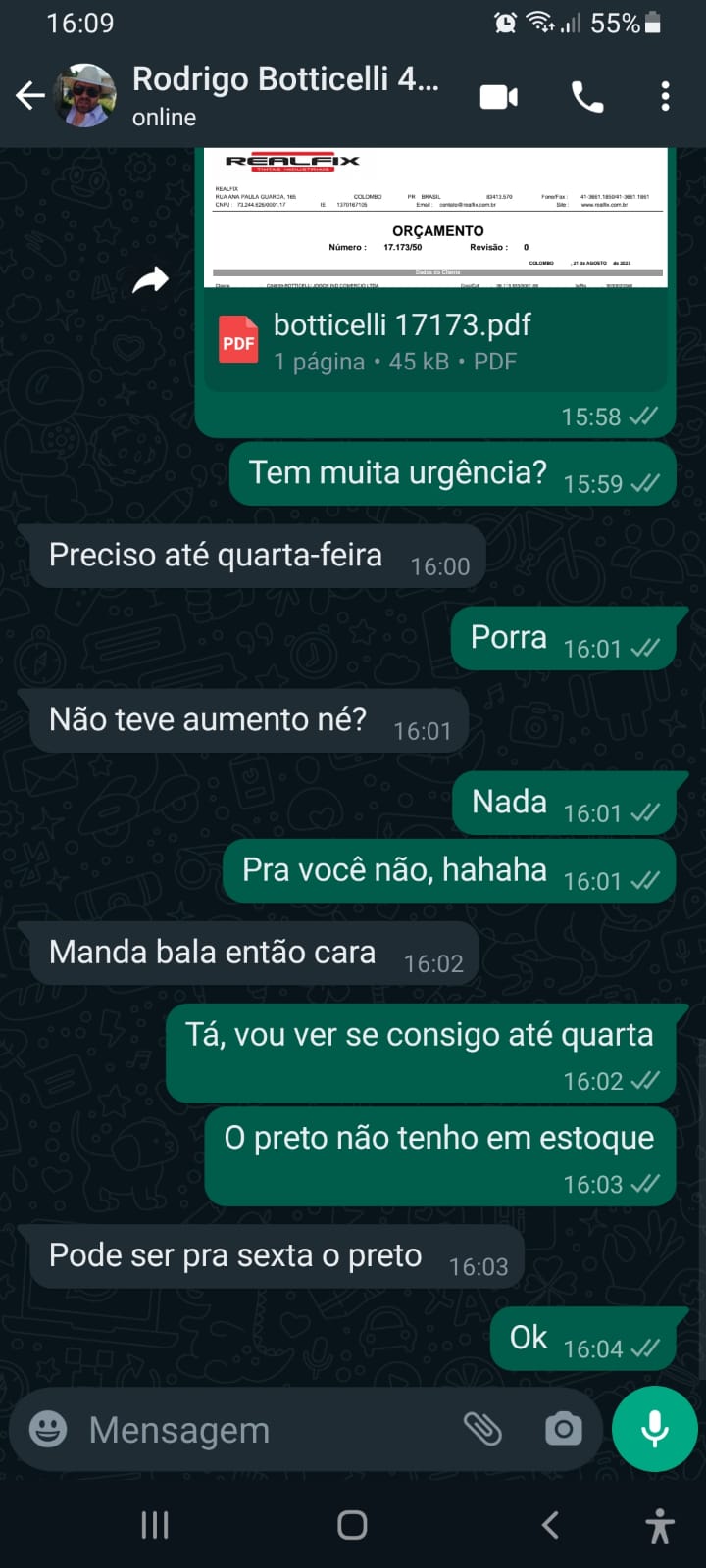Open the emoji picker
This screenshot has height=1568, width=706.
point(48,1430)
